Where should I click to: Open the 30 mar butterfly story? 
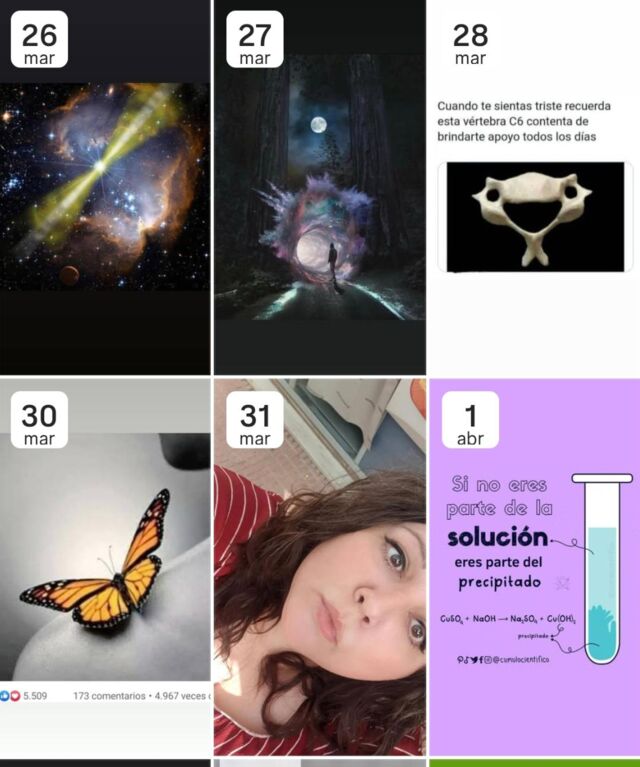pyautogui.click(x=105, y=570)
